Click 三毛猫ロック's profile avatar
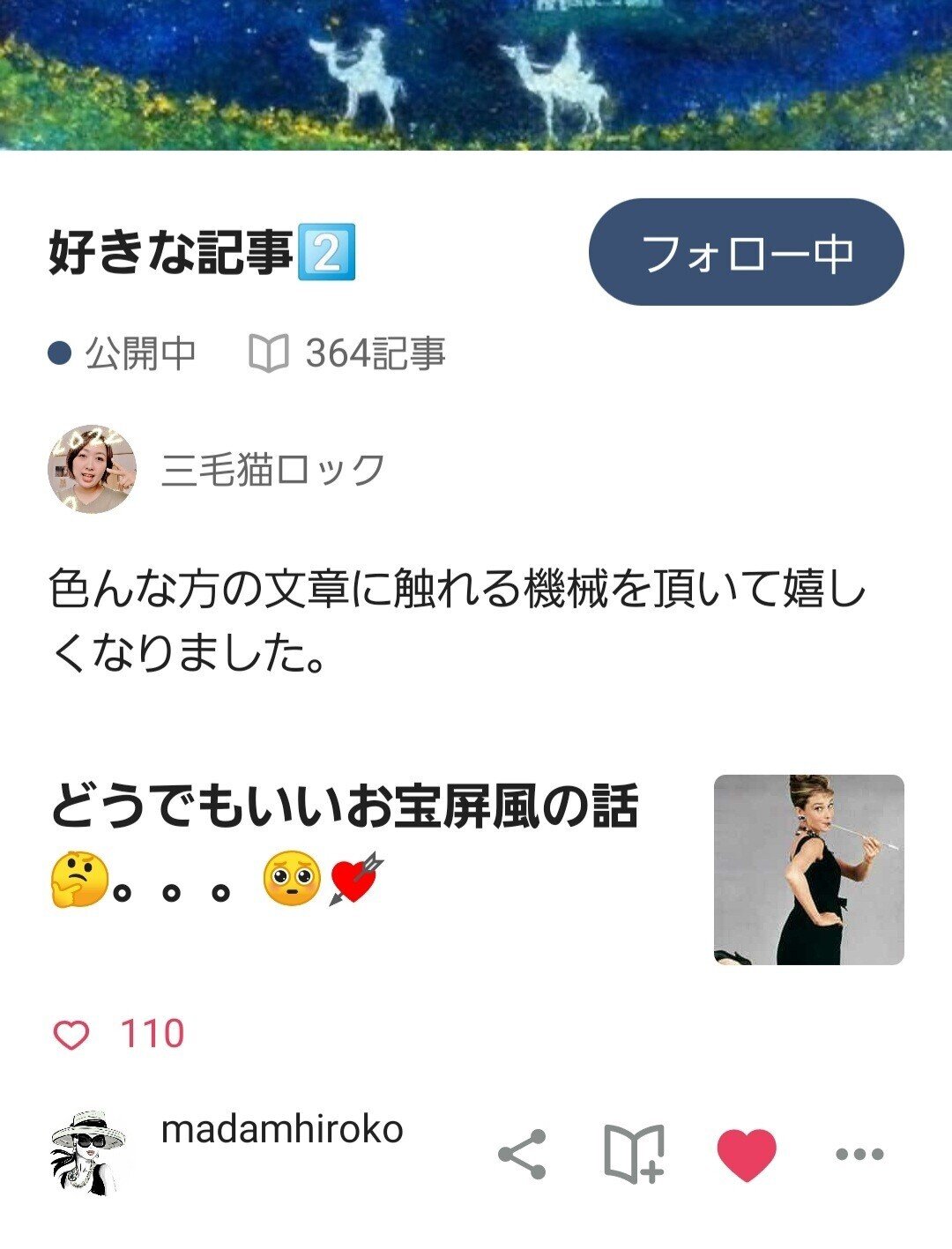This screenshot has height=1249, width=952. coord(93,467)
